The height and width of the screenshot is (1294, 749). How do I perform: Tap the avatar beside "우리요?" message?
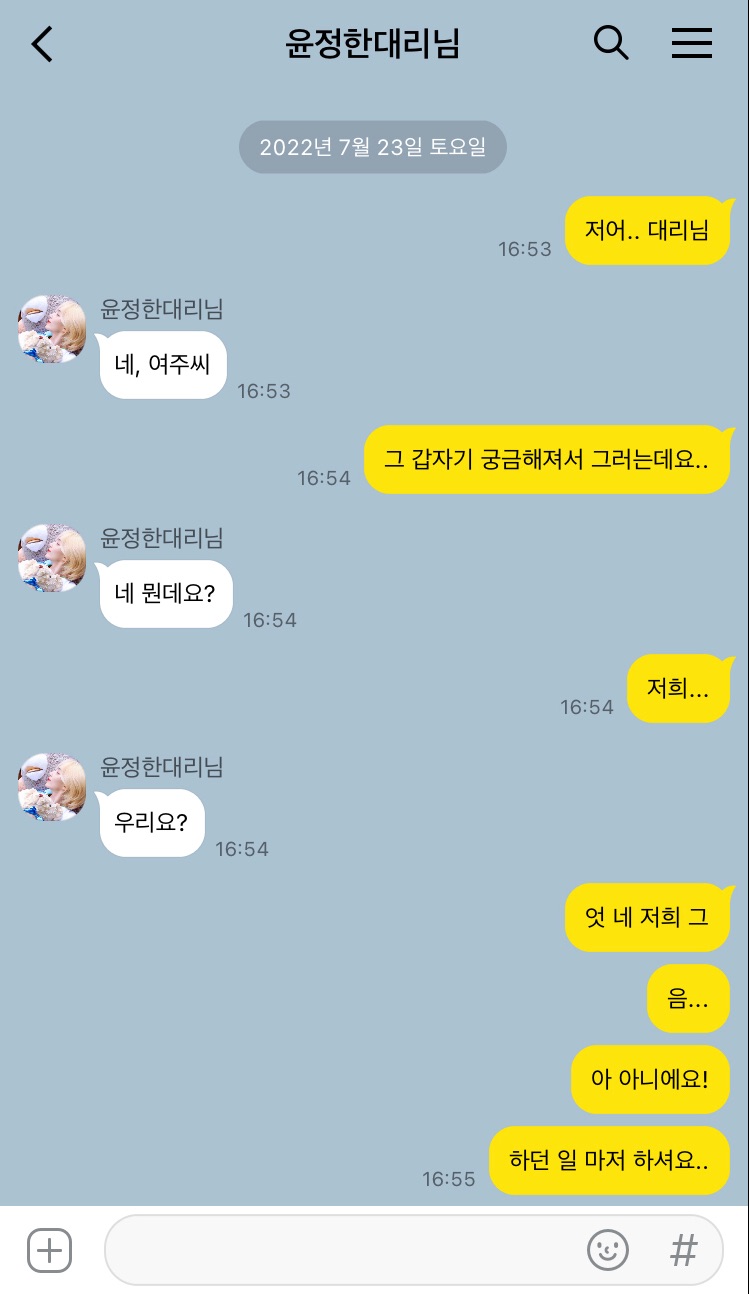[x=52, y=787]
